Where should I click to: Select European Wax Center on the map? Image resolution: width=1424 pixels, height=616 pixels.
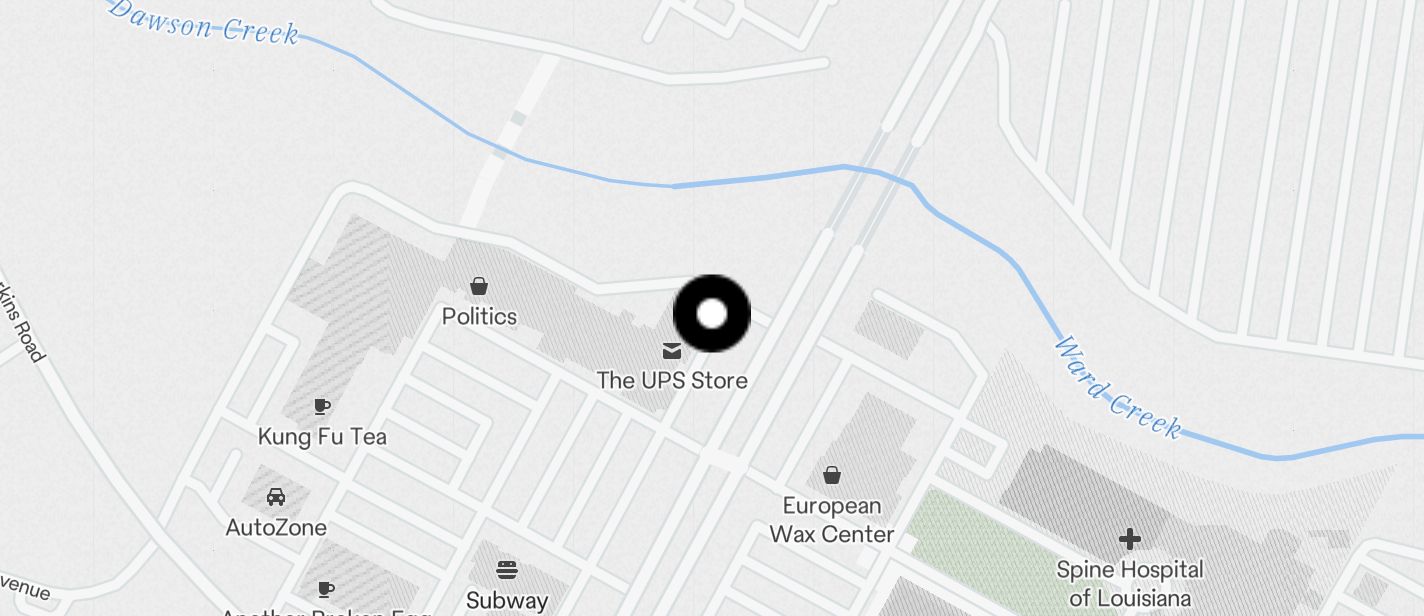click(831, 475)
